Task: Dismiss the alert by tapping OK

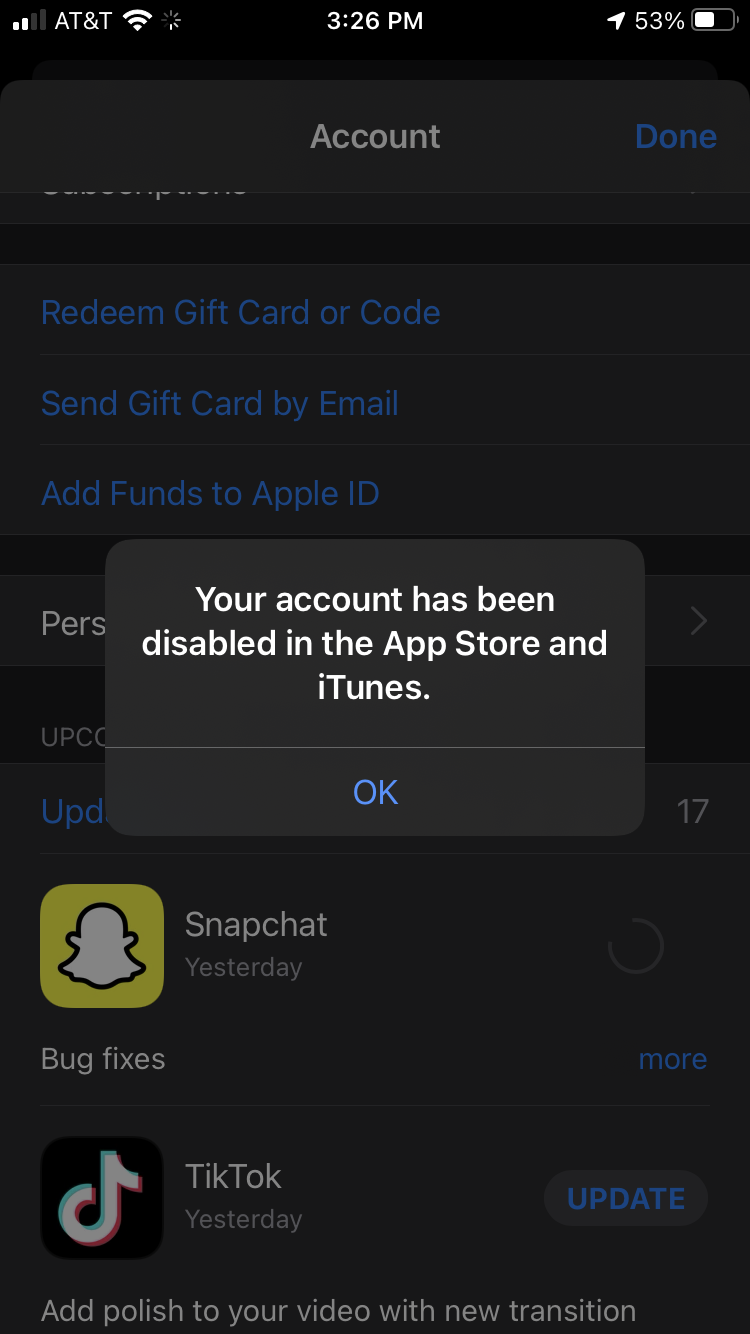Action: coord(375,792)
